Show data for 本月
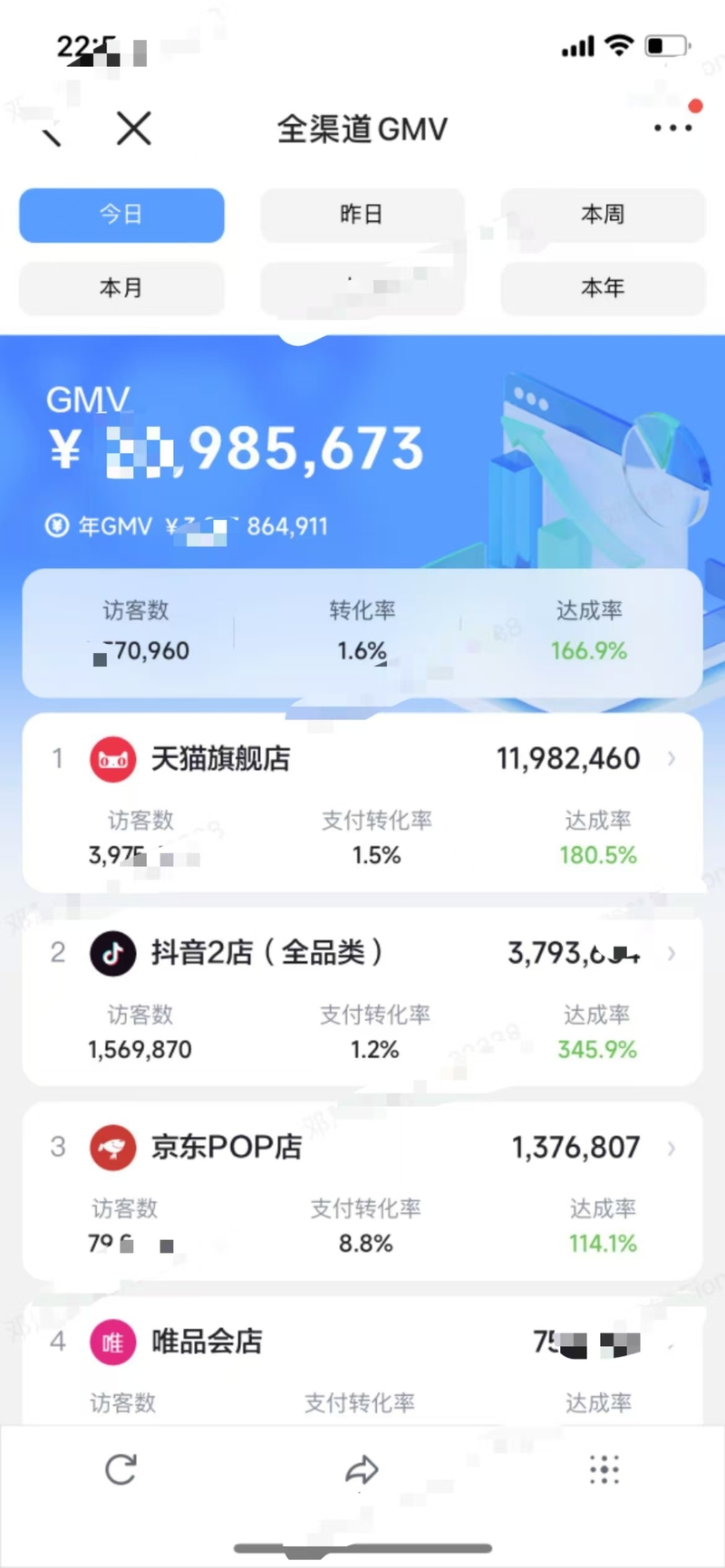 (121, 288)
